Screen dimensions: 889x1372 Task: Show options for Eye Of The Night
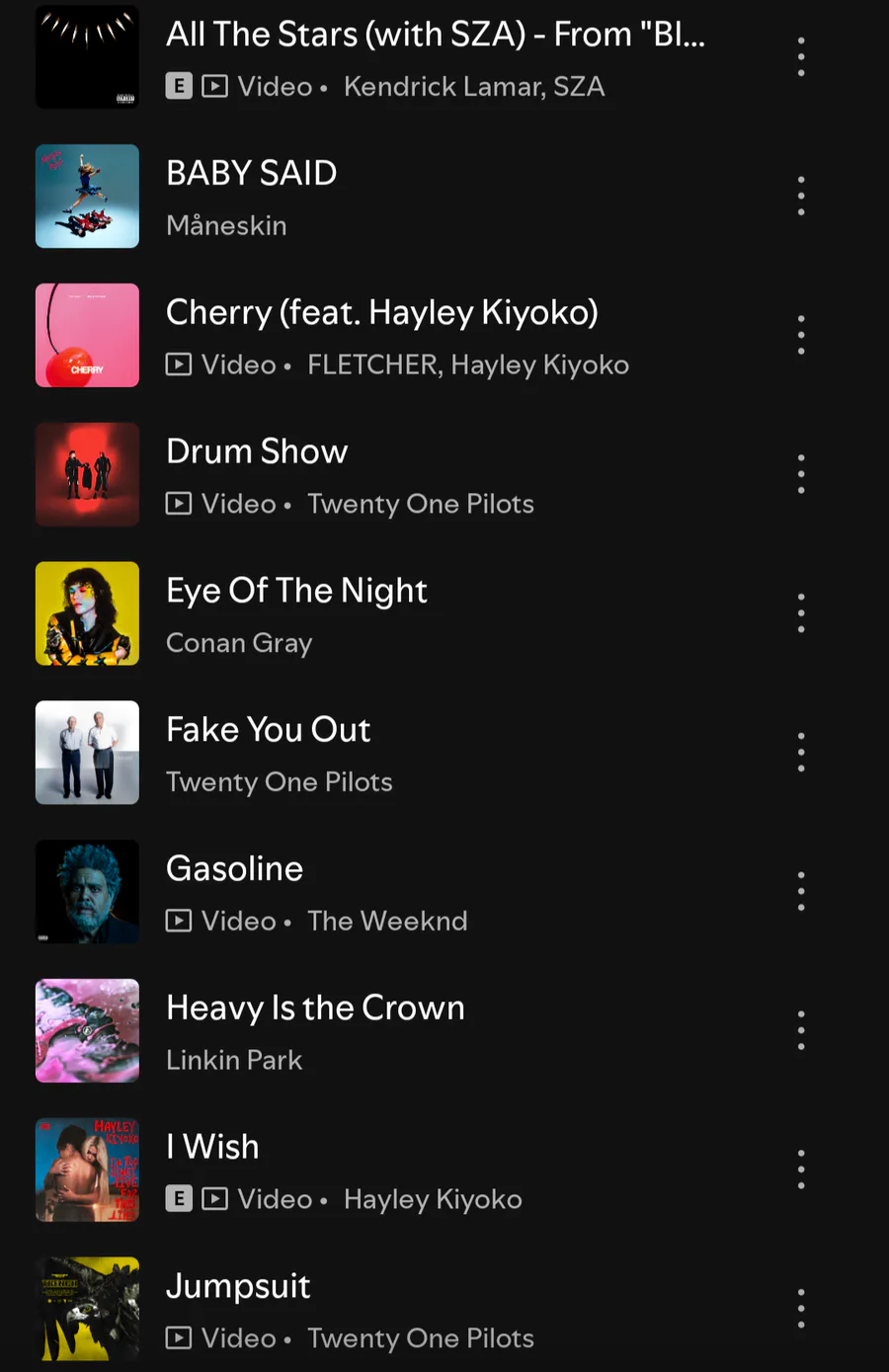801,613
